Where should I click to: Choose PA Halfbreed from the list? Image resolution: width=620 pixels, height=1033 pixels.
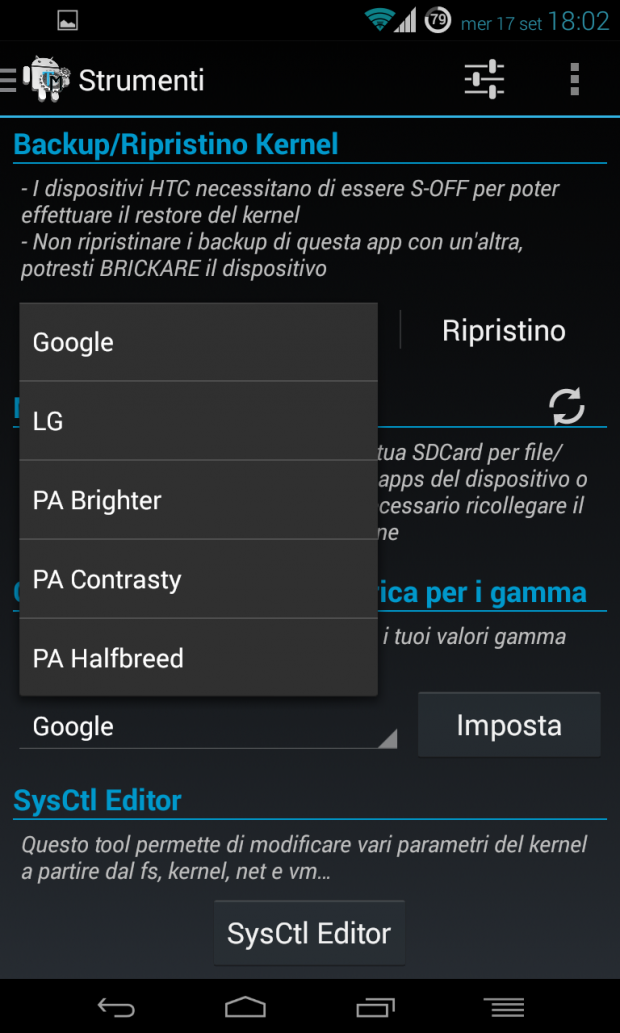point(198,658)
